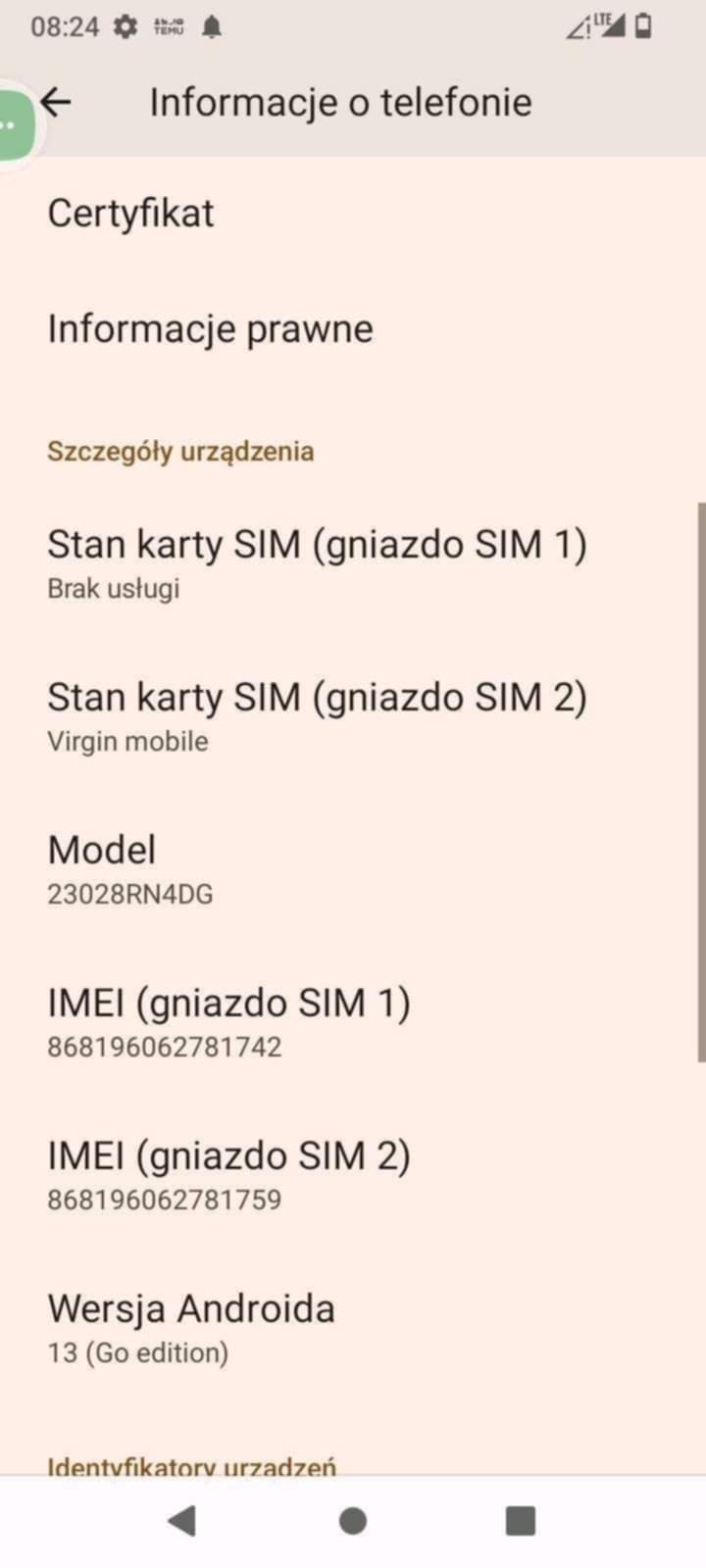
Task: Tap the system back triangle button
Action: (x=182, y=1521)
